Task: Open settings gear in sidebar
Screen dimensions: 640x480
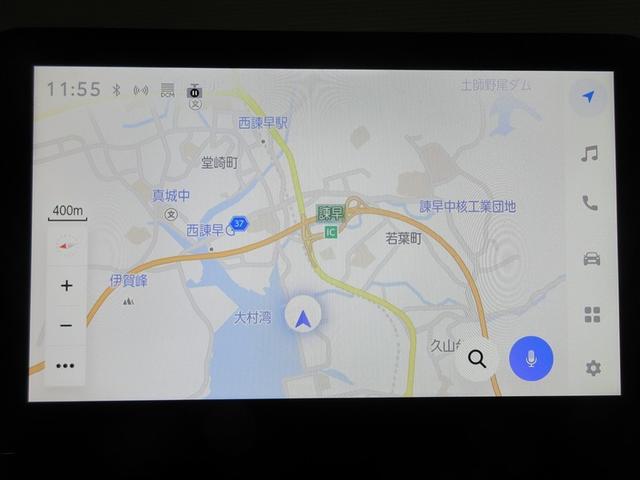Action: (x=593, y=368)
